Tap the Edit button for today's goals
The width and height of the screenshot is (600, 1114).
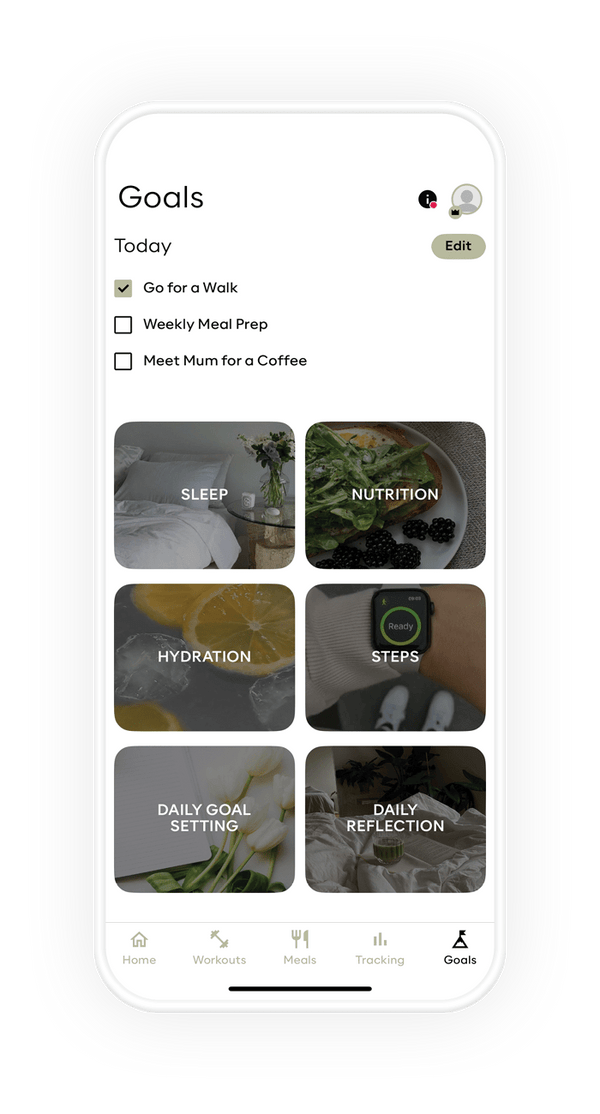click(x=458, y=246)
